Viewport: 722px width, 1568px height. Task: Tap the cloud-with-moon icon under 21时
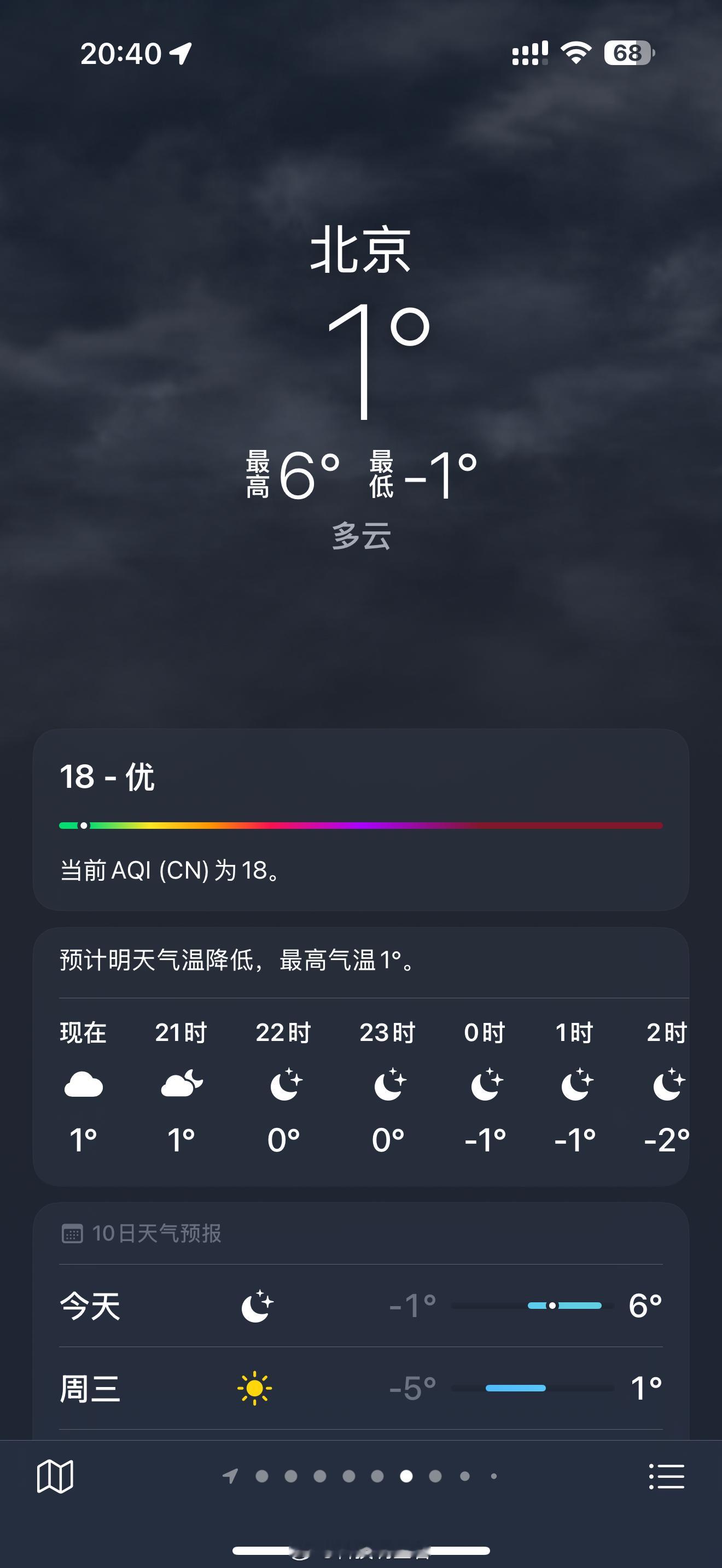tap(181, 1085)
